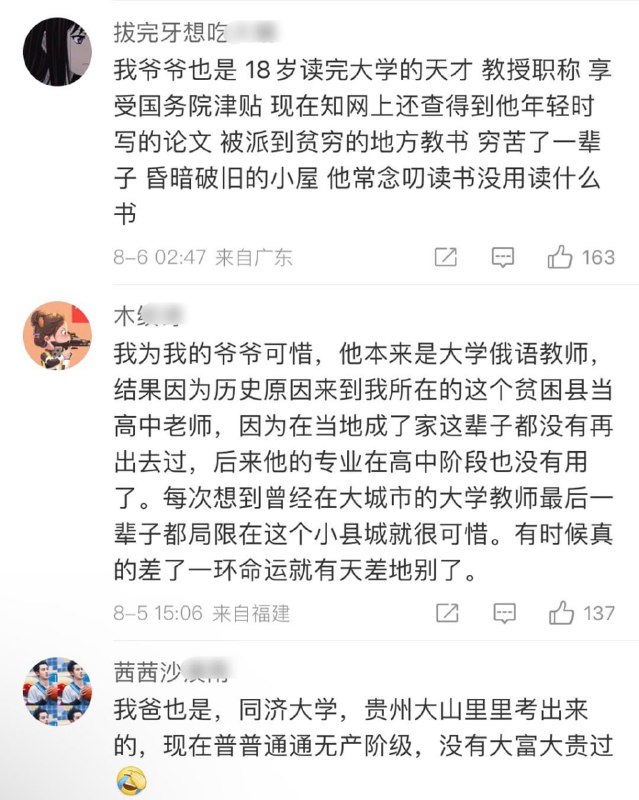The image size is (639, 800).
Task: Reply to the comment from 福建
Action: click(502, 612)
